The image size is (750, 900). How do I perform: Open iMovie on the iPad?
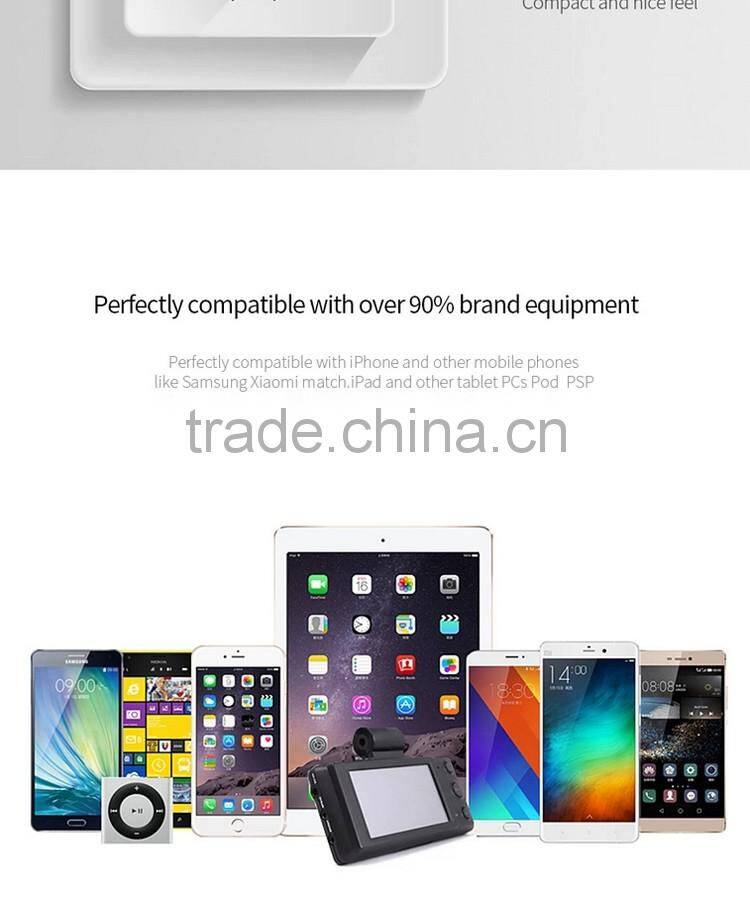coord(448,624)
